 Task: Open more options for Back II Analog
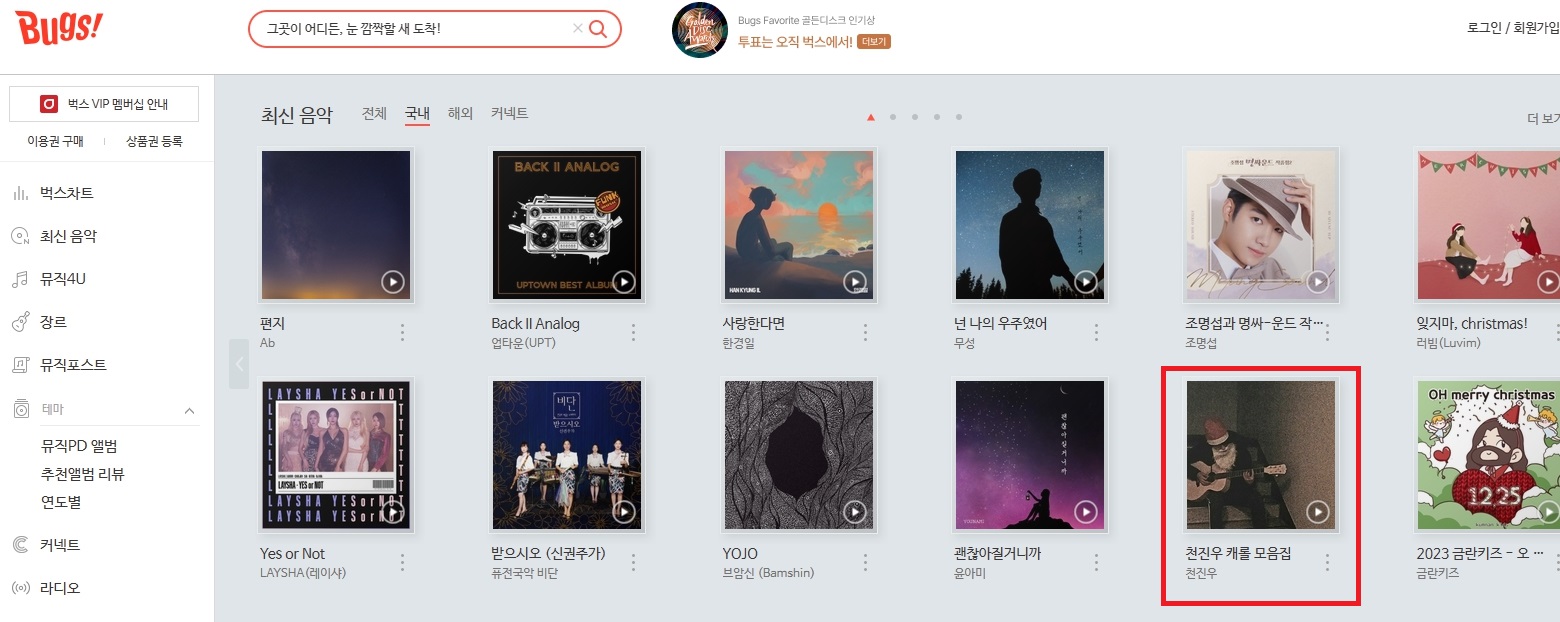tap(634, 332)
